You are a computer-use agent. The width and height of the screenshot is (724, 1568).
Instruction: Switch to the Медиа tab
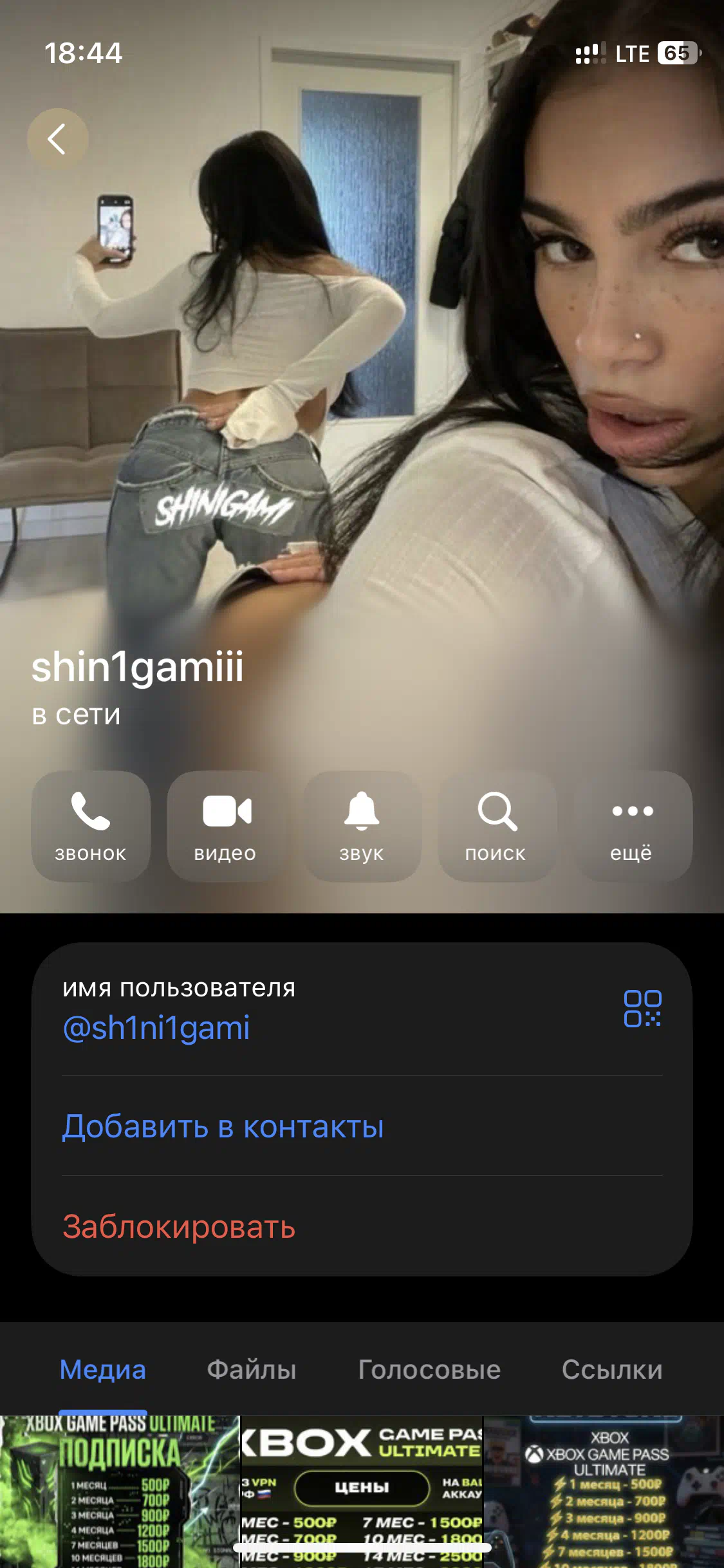pos(103,1370)
